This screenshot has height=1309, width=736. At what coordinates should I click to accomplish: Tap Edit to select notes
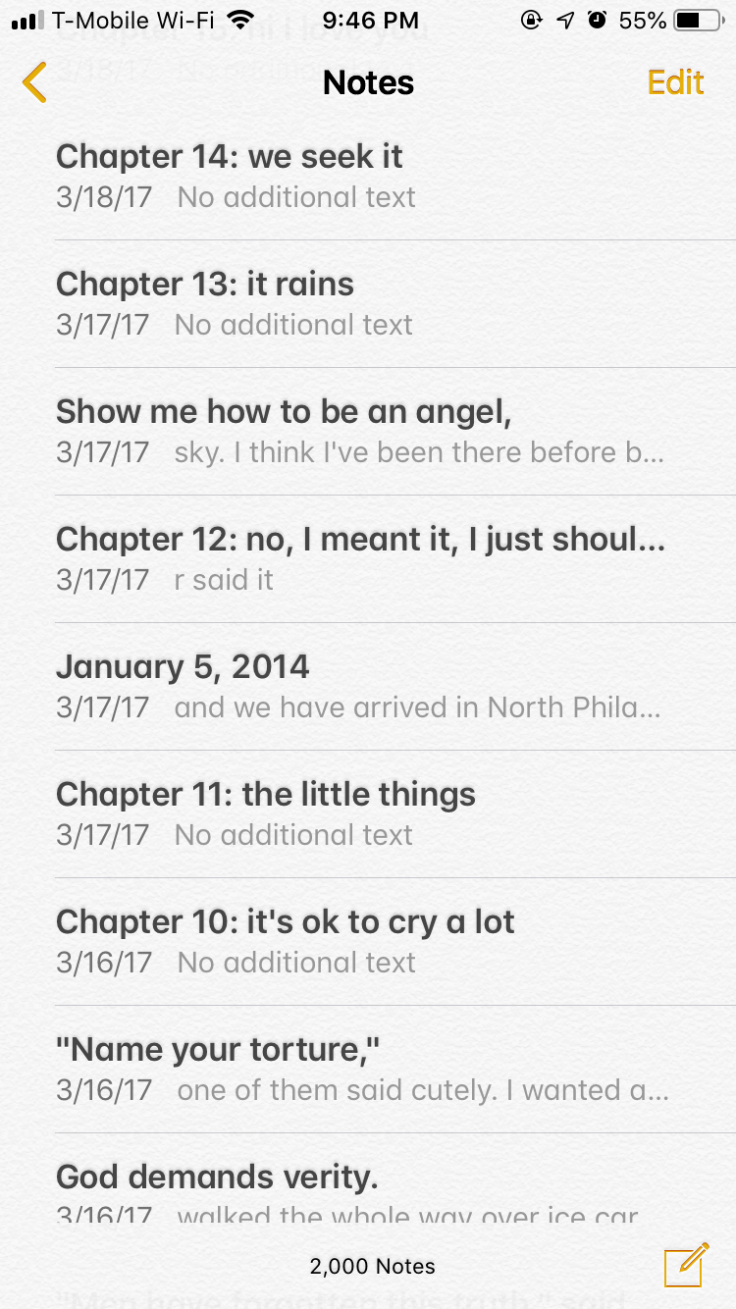pos(675,82)
